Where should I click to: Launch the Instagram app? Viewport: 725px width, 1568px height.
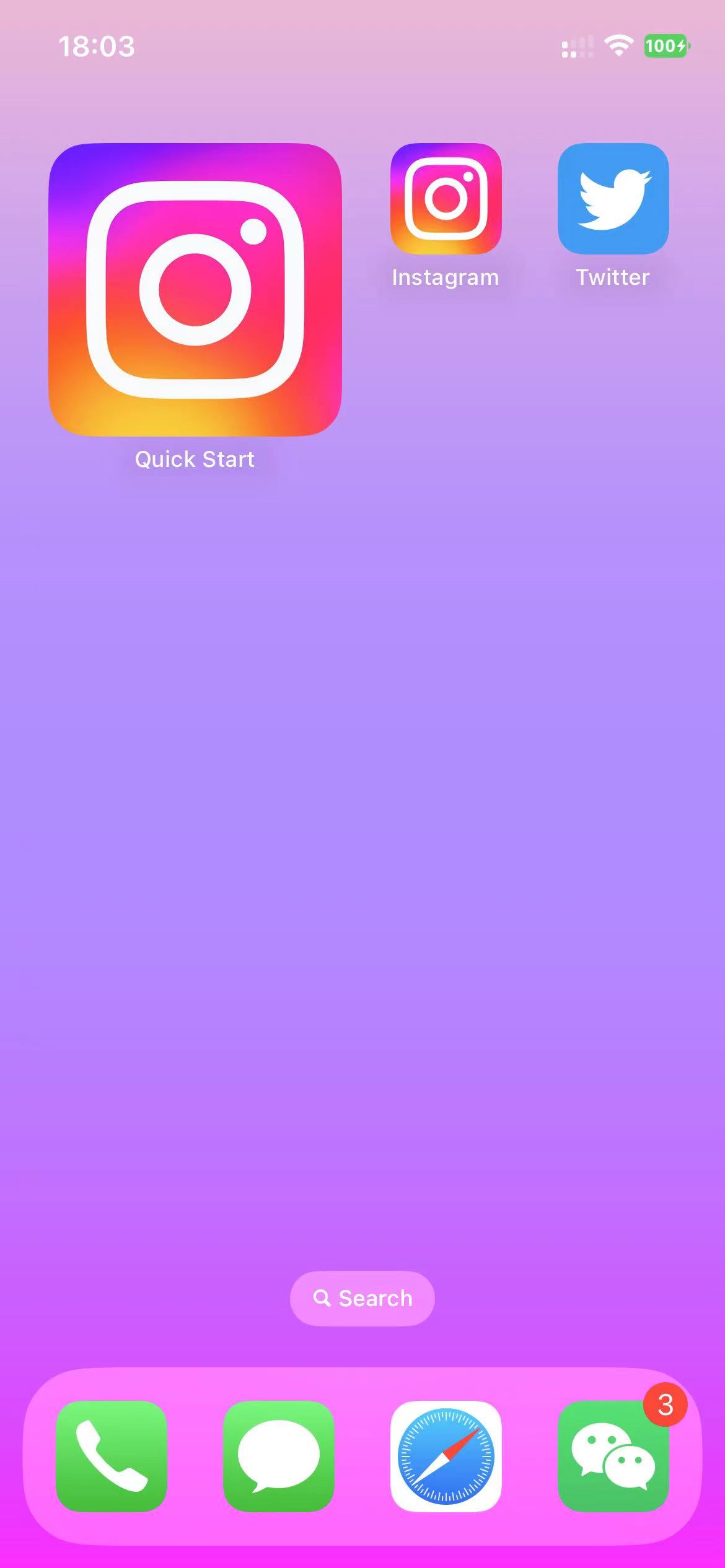446,199
